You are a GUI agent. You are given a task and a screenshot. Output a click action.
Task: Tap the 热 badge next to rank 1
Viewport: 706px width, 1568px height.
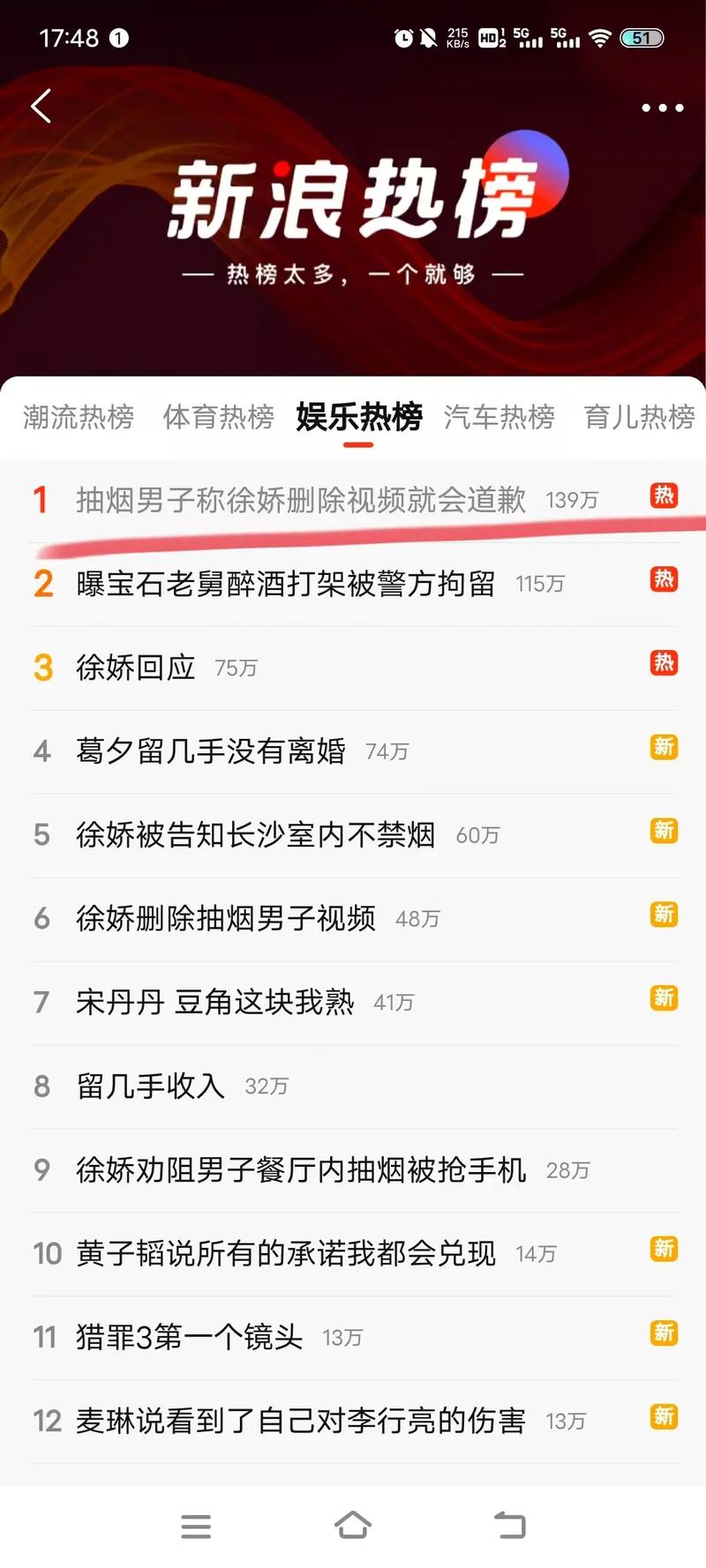(x=665, y=497)
